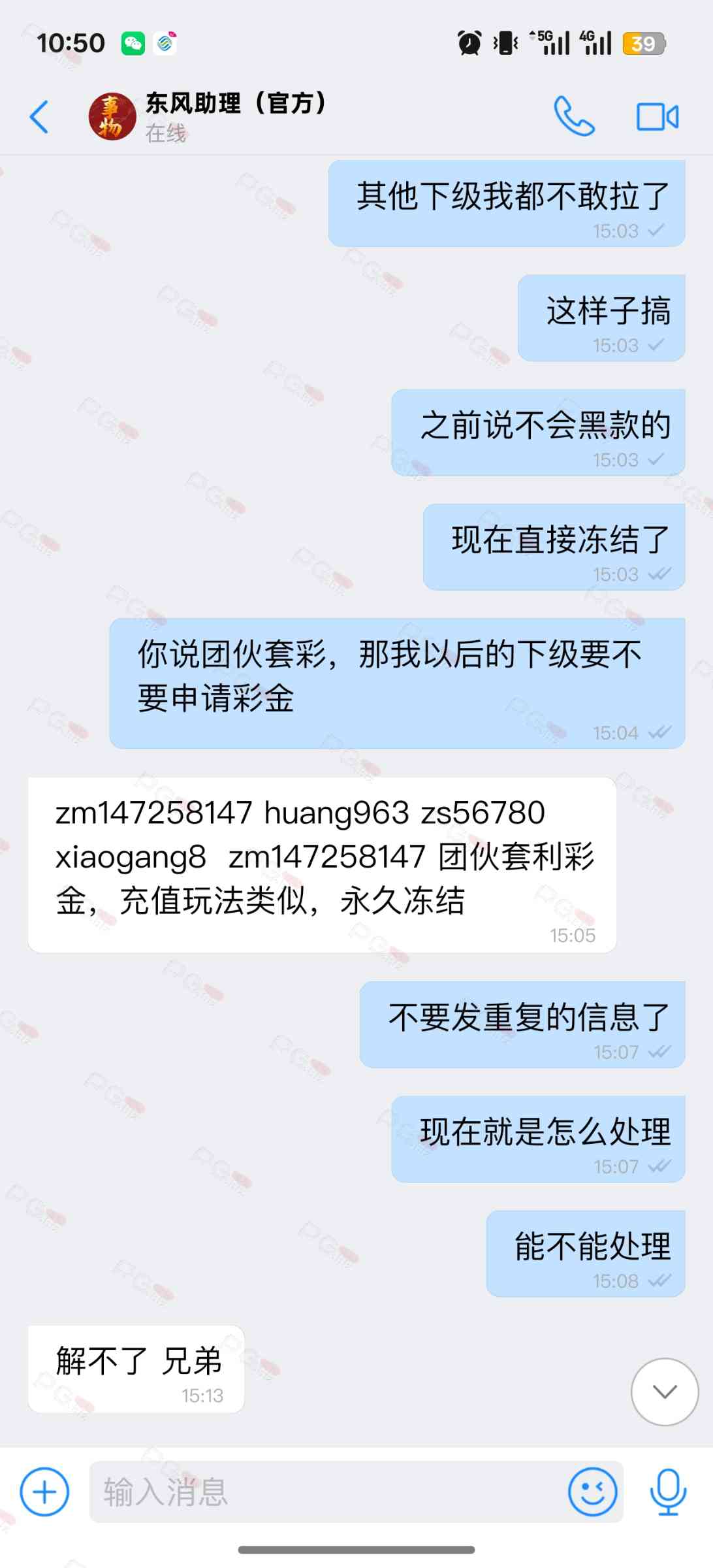The width and height of the screenshot is (713, 1568).
Task: Focus the 输入消息 message field
Action: 326,1492
